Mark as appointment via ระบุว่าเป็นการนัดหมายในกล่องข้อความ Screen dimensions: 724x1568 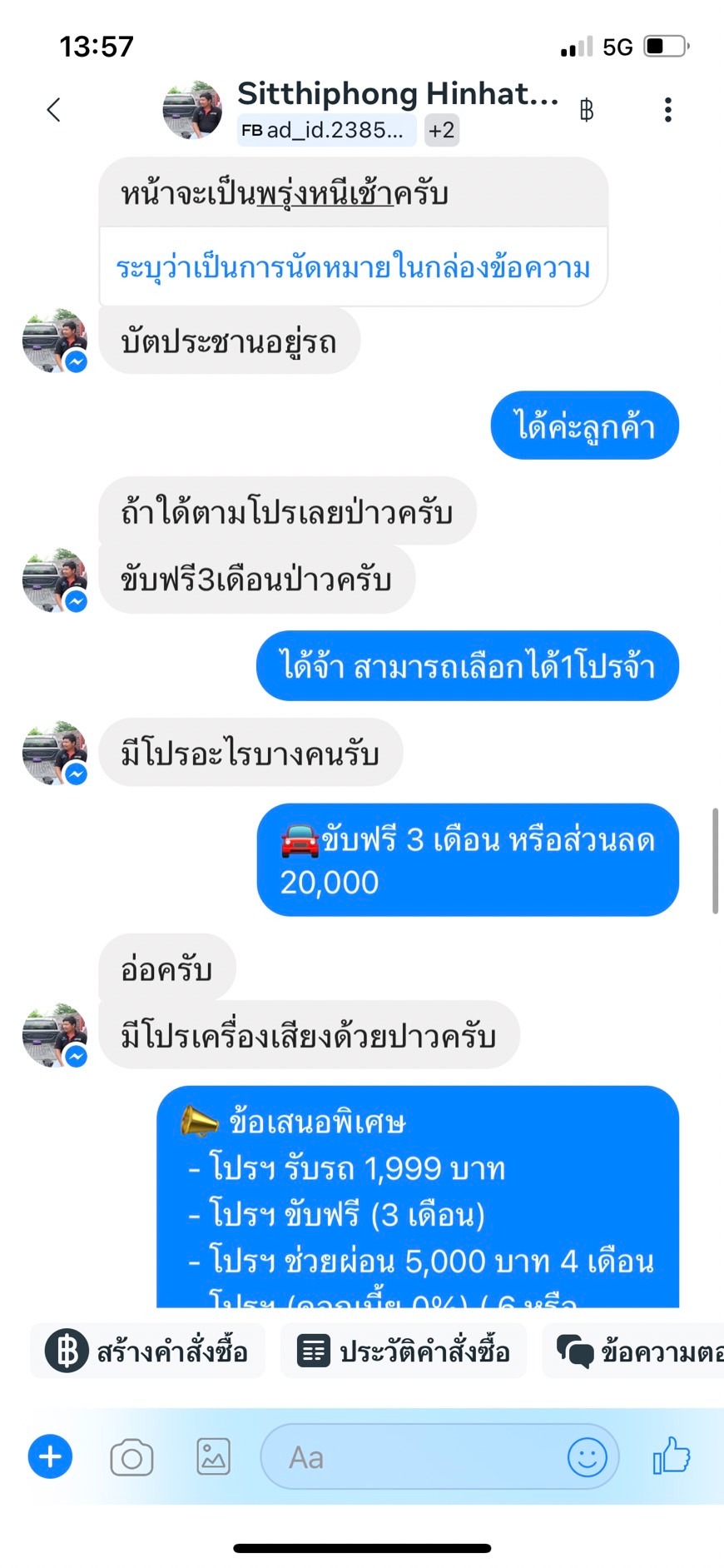click(354, 268)
